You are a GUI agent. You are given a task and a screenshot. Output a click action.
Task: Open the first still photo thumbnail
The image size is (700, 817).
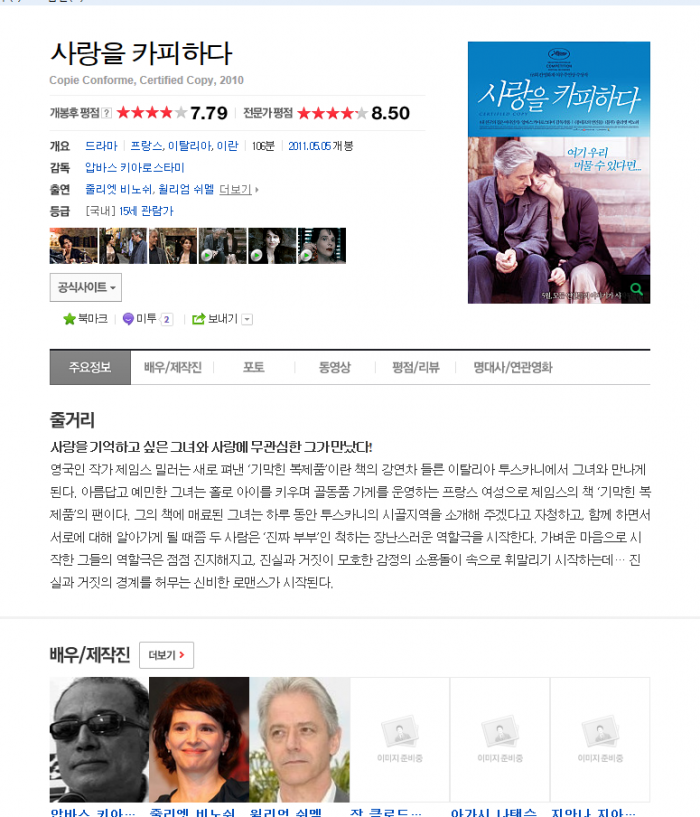click(x=73, y=245)
